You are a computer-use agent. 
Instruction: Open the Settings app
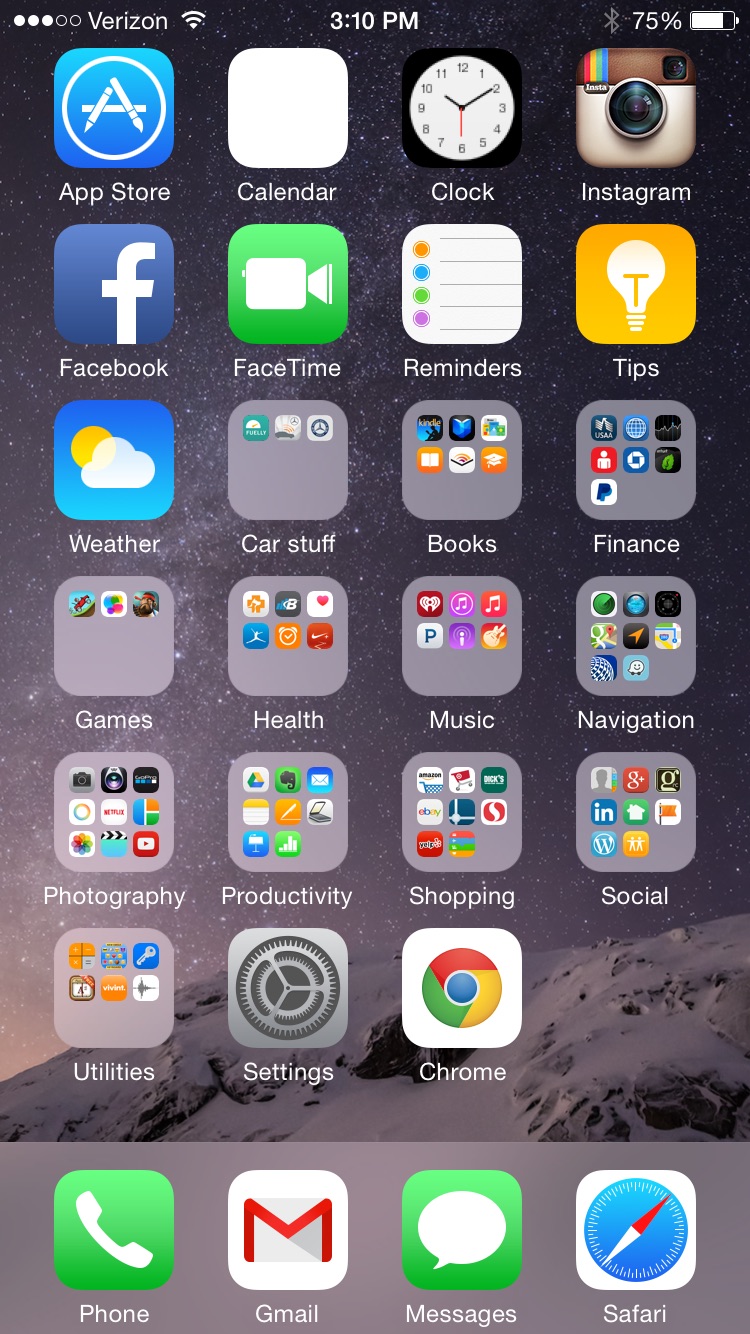click(x=288, y=988)
